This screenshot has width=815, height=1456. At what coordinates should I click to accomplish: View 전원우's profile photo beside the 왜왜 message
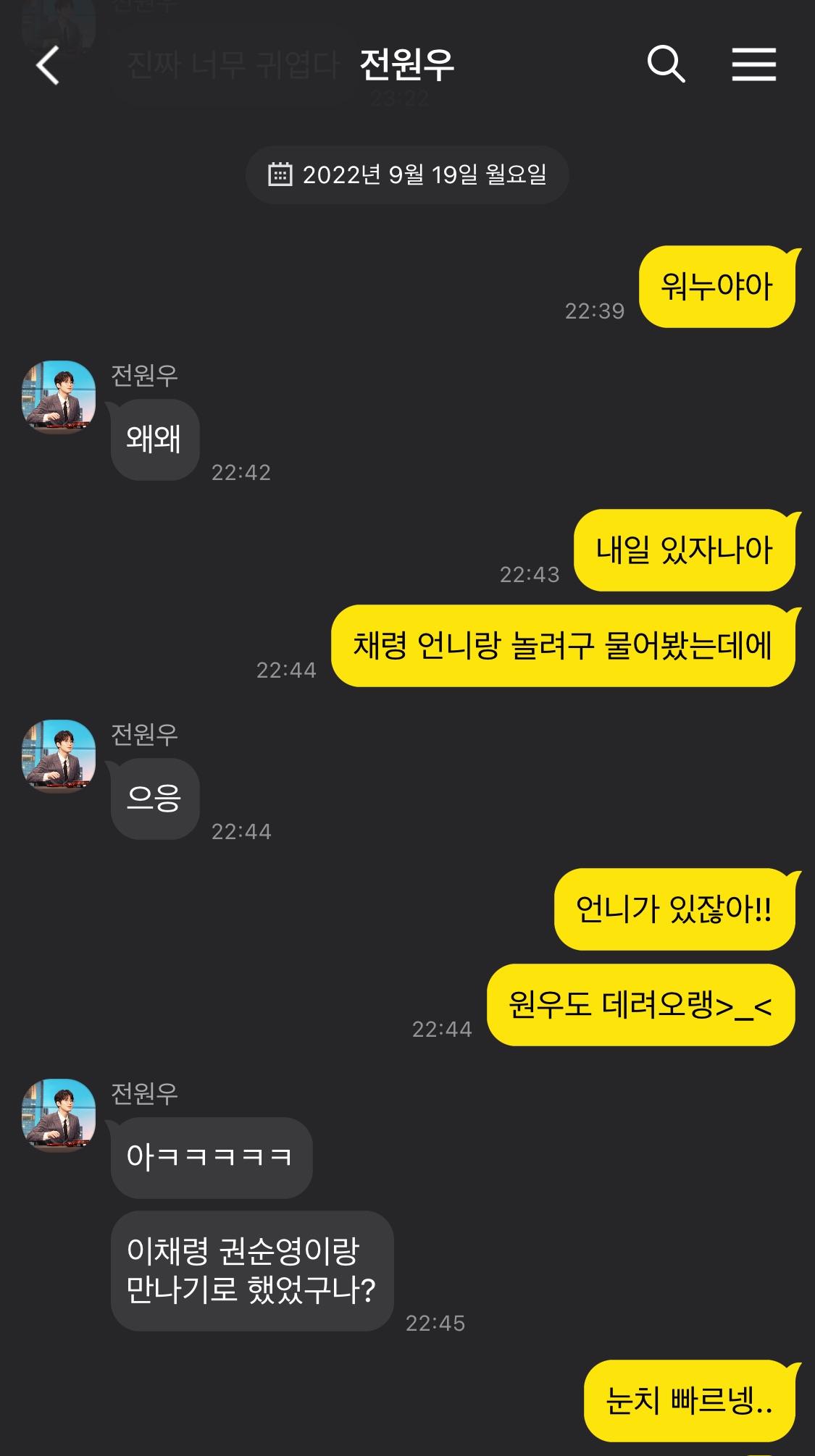(x=59, y=397)
